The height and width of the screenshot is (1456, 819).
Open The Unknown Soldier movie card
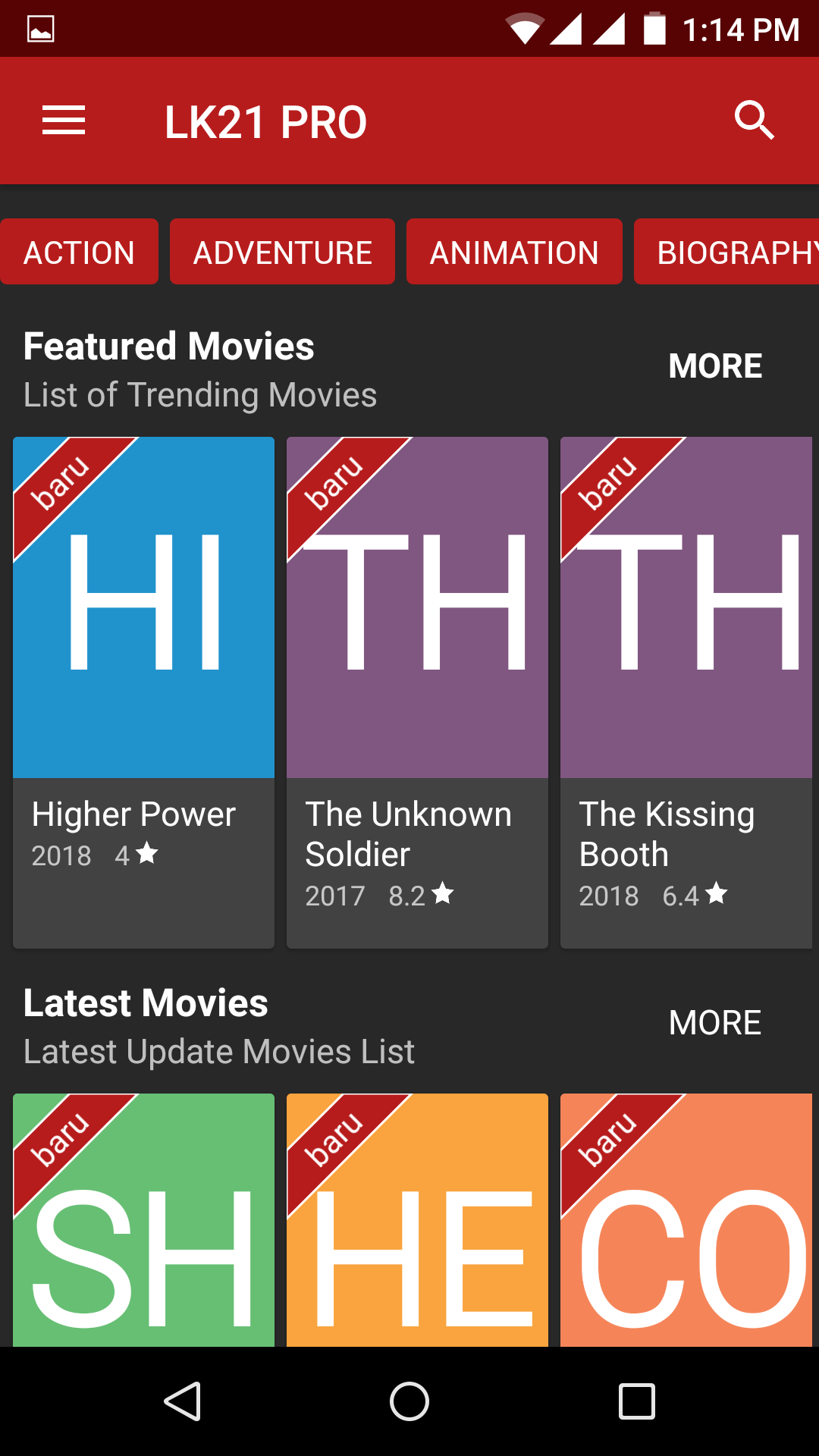417,692
